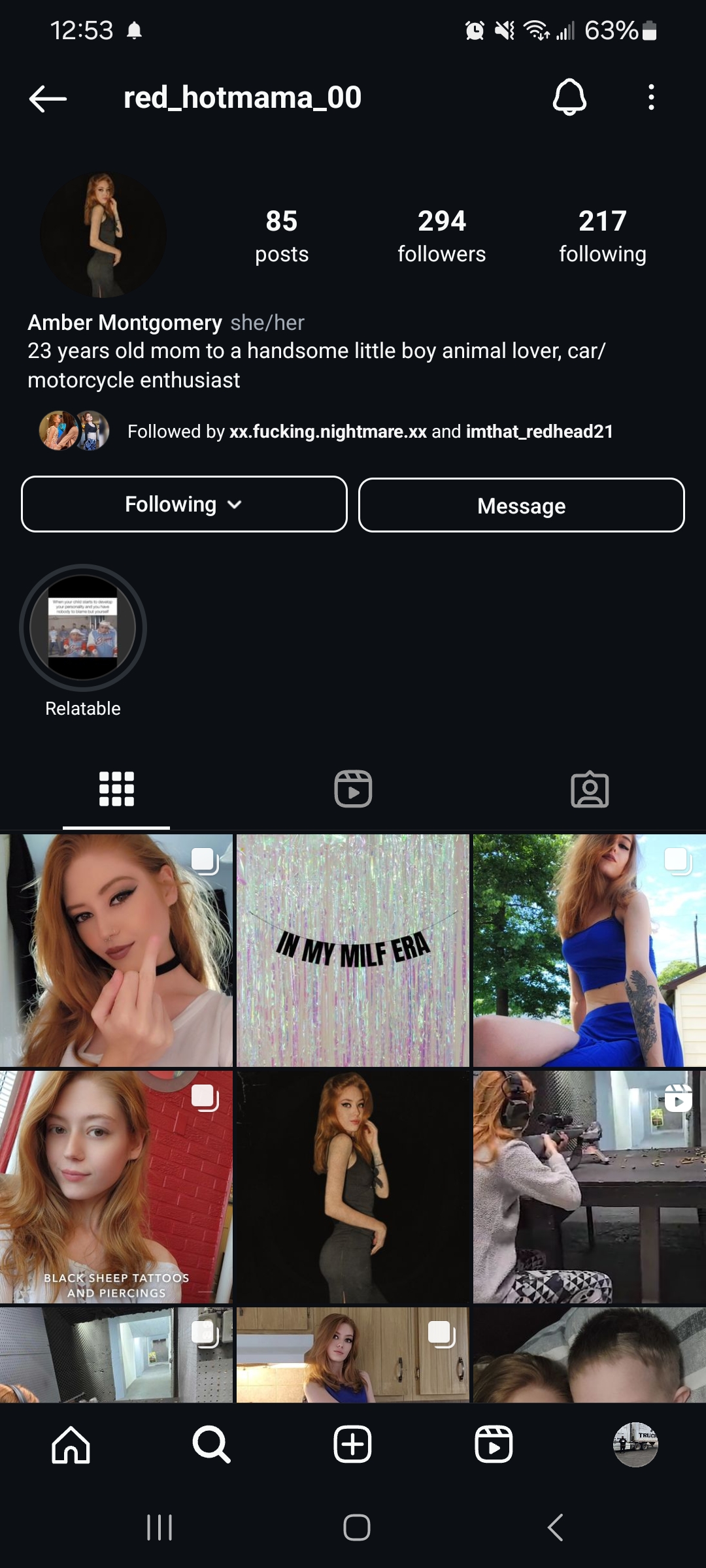Open the Relatable story highlight
Viewport: 706px width, 1568px height.
click(83, 628)
